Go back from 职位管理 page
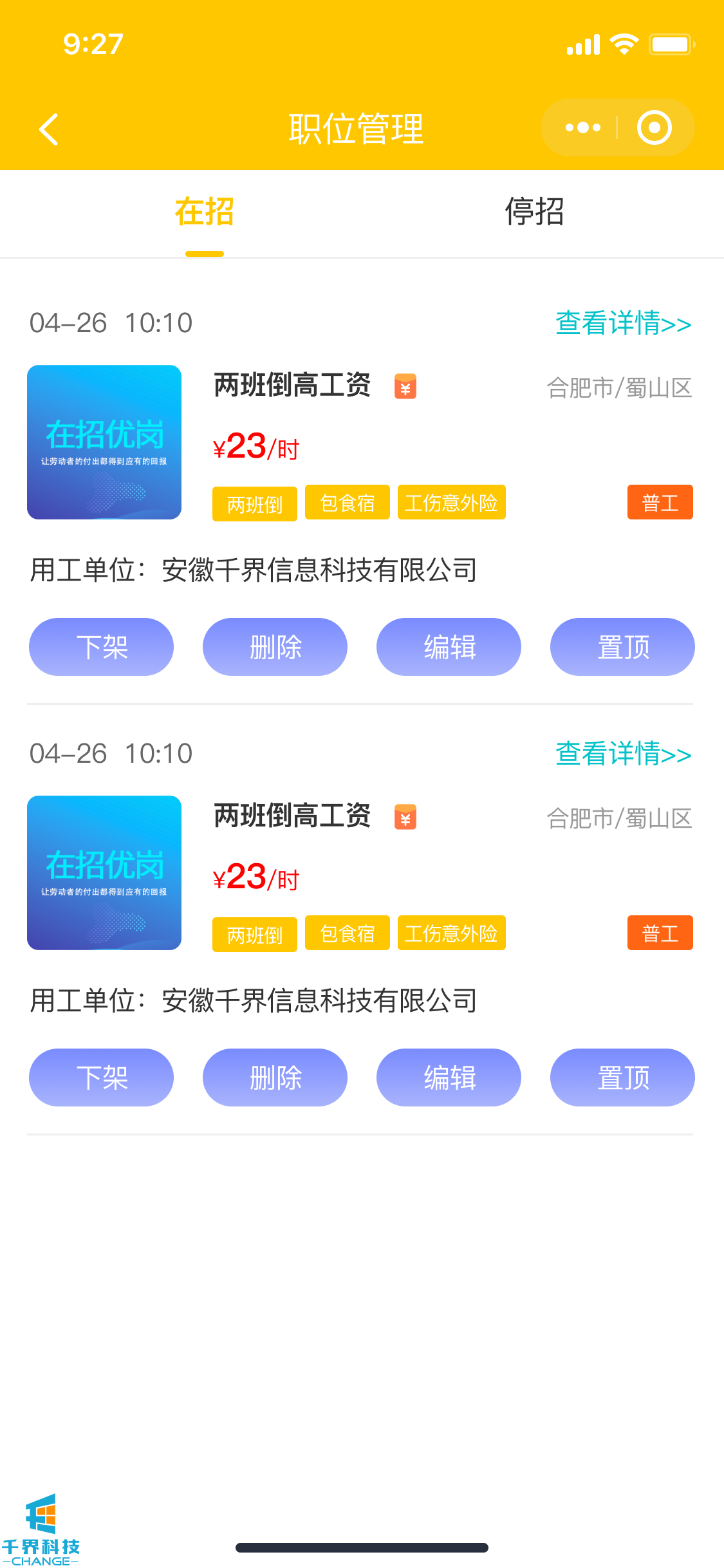The image size is (724, 1568). pos(49,129)
